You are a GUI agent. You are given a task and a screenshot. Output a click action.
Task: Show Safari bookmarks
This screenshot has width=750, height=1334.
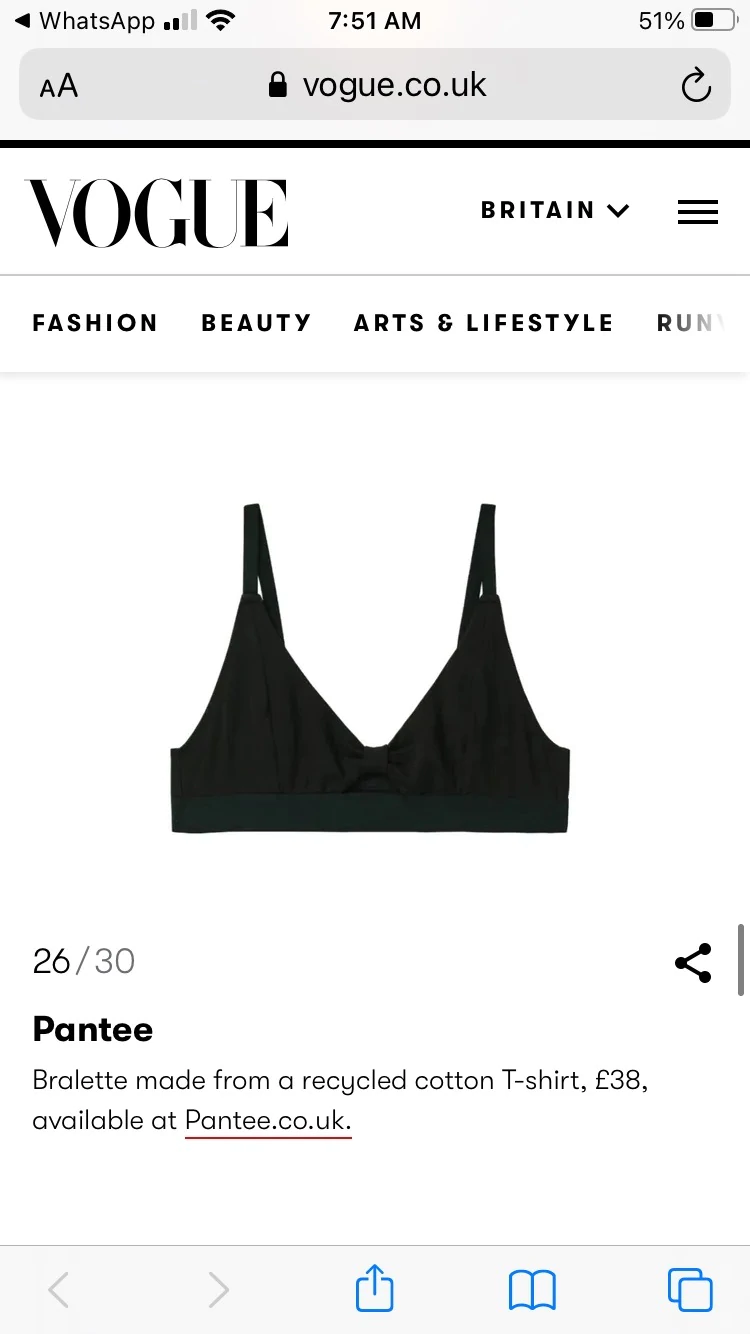point(532,1289)
